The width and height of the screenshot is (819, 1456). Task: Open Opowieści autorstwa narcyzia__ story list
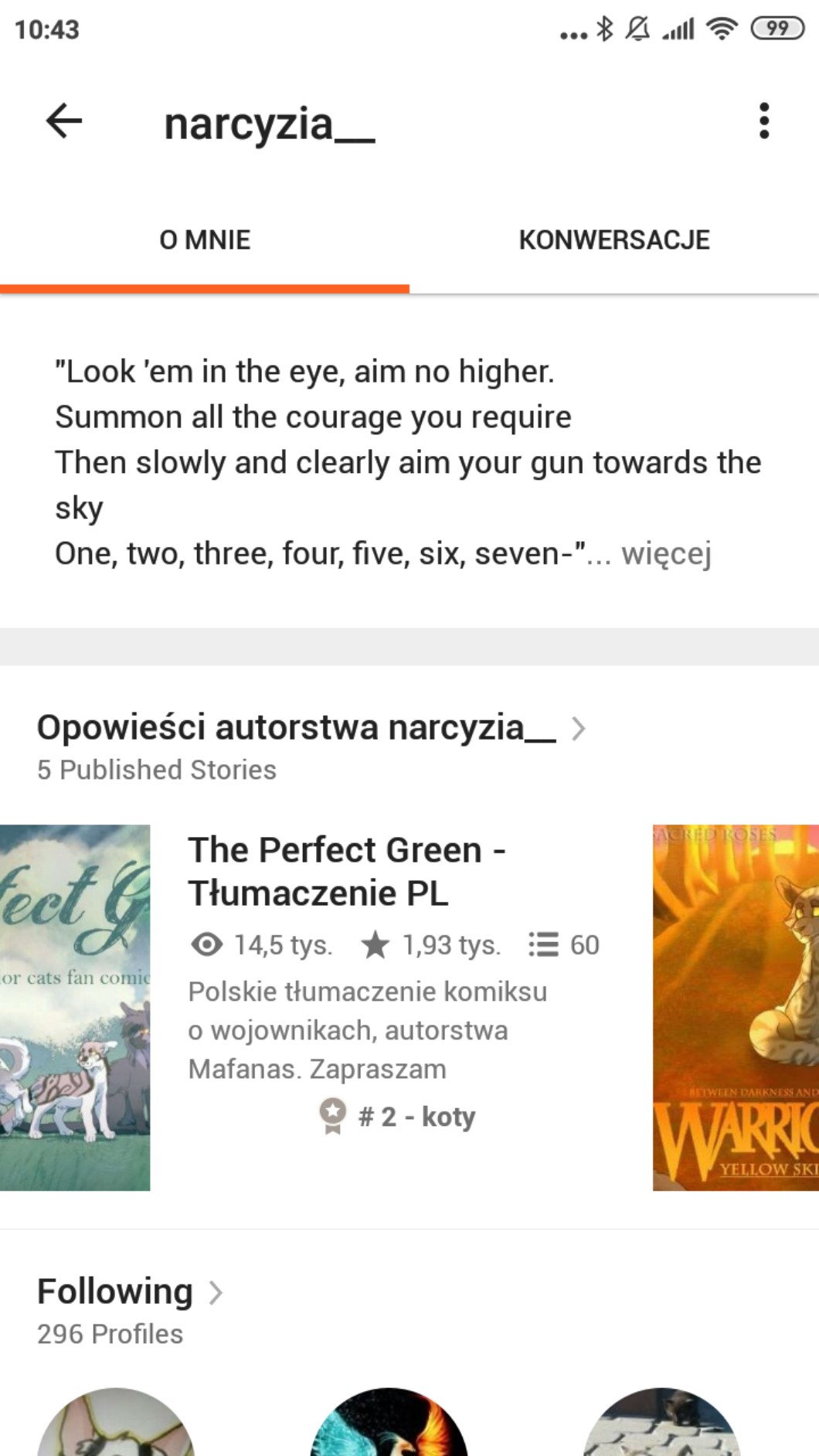pyautogui.click(x=309, y=728)
